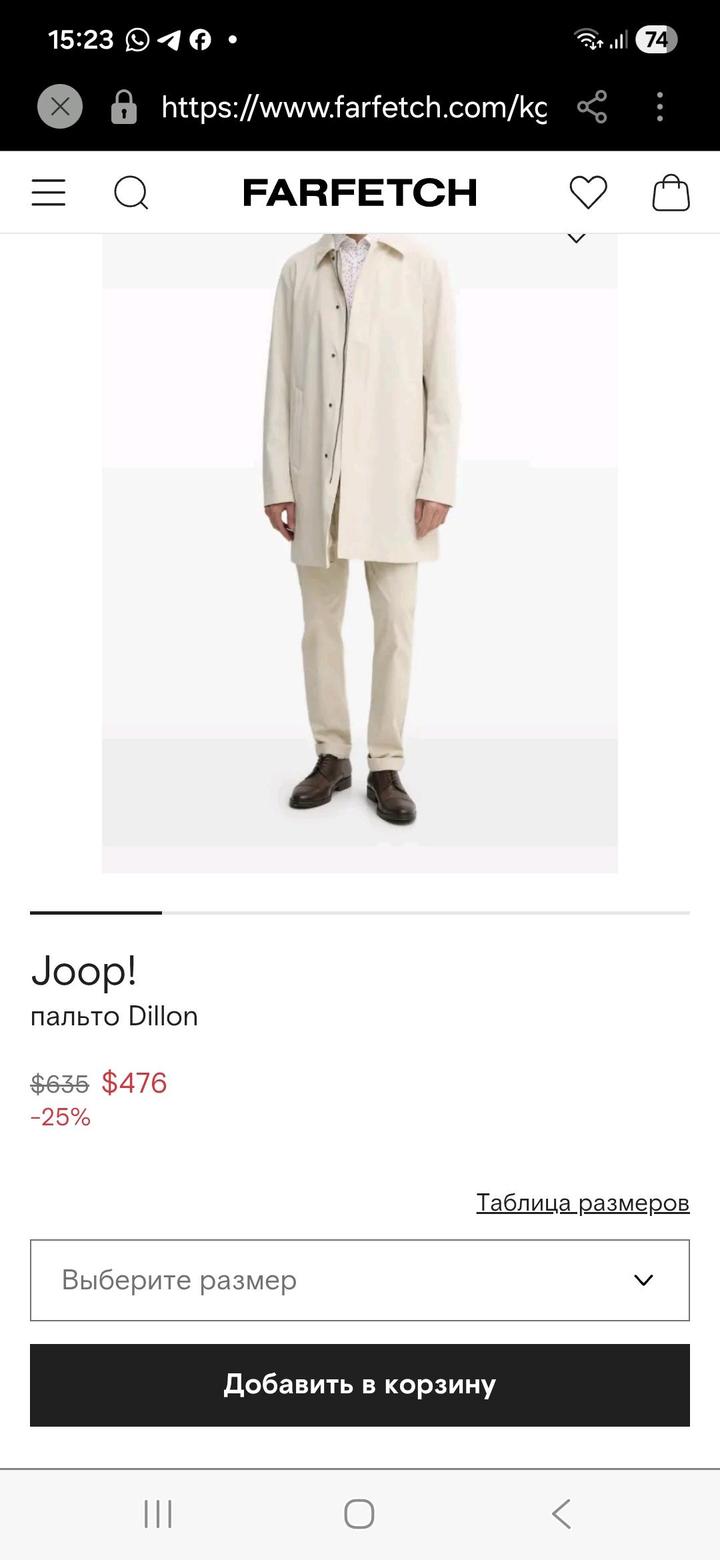Open recent apps from the navigation bar
Screen dimensions: 720x1560
click(158, 1513)
